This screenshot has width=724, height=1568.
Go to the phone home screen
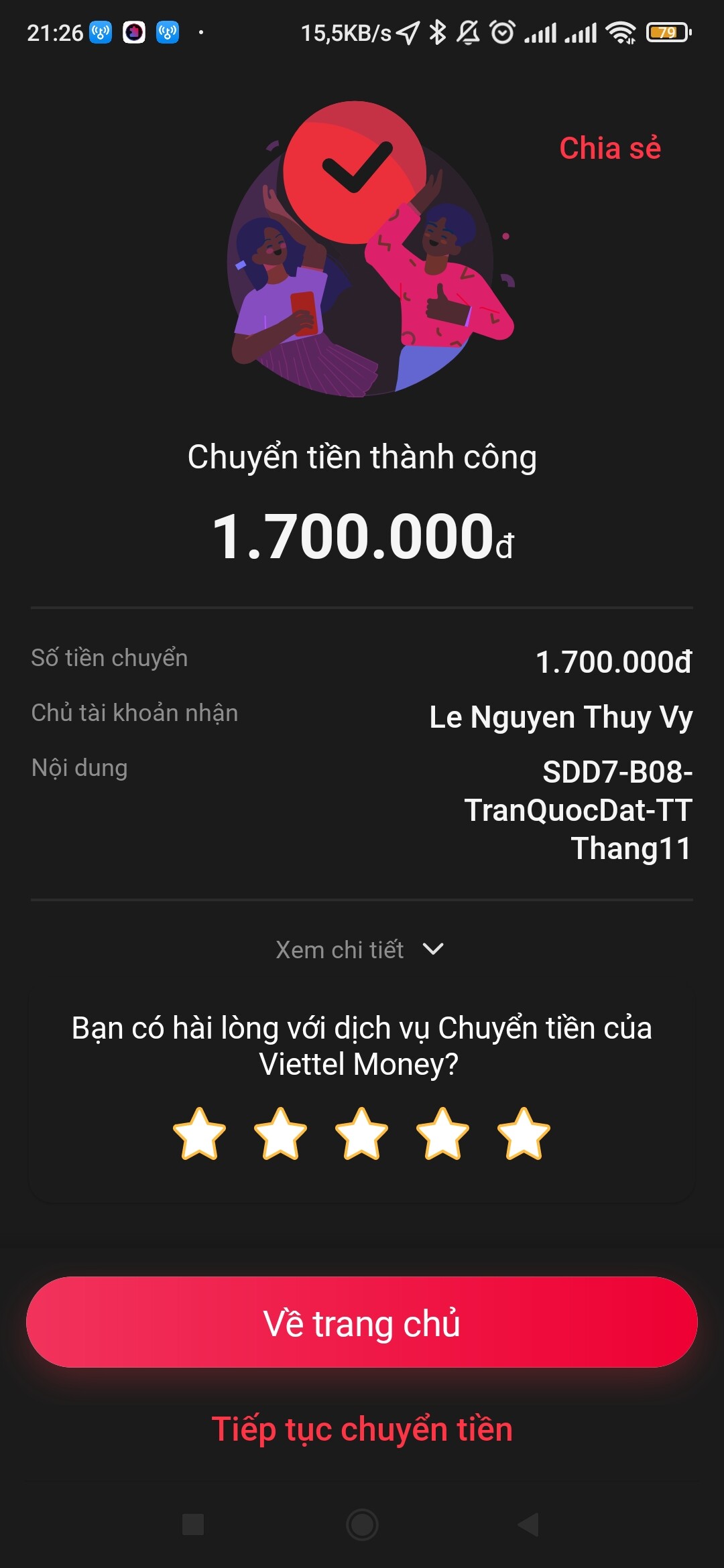(362, 1524)
